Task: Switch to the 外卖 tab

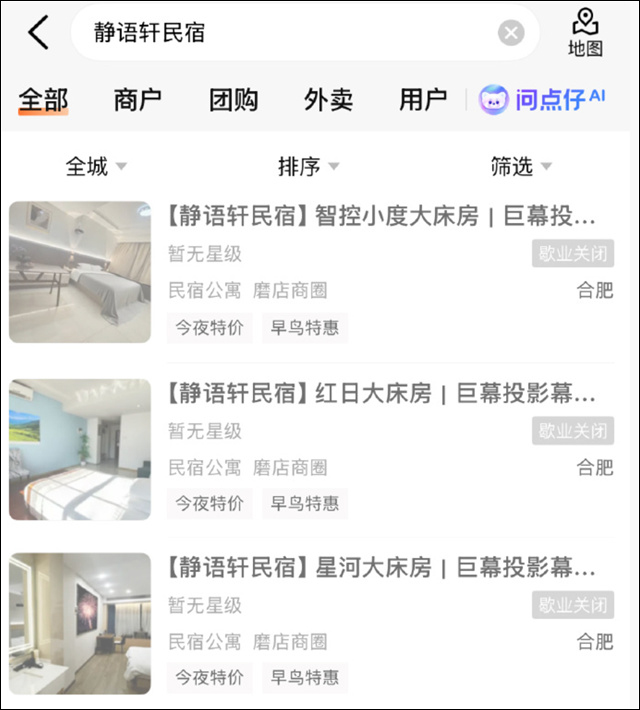Action: pyautogui.click(x=328, y=100)
